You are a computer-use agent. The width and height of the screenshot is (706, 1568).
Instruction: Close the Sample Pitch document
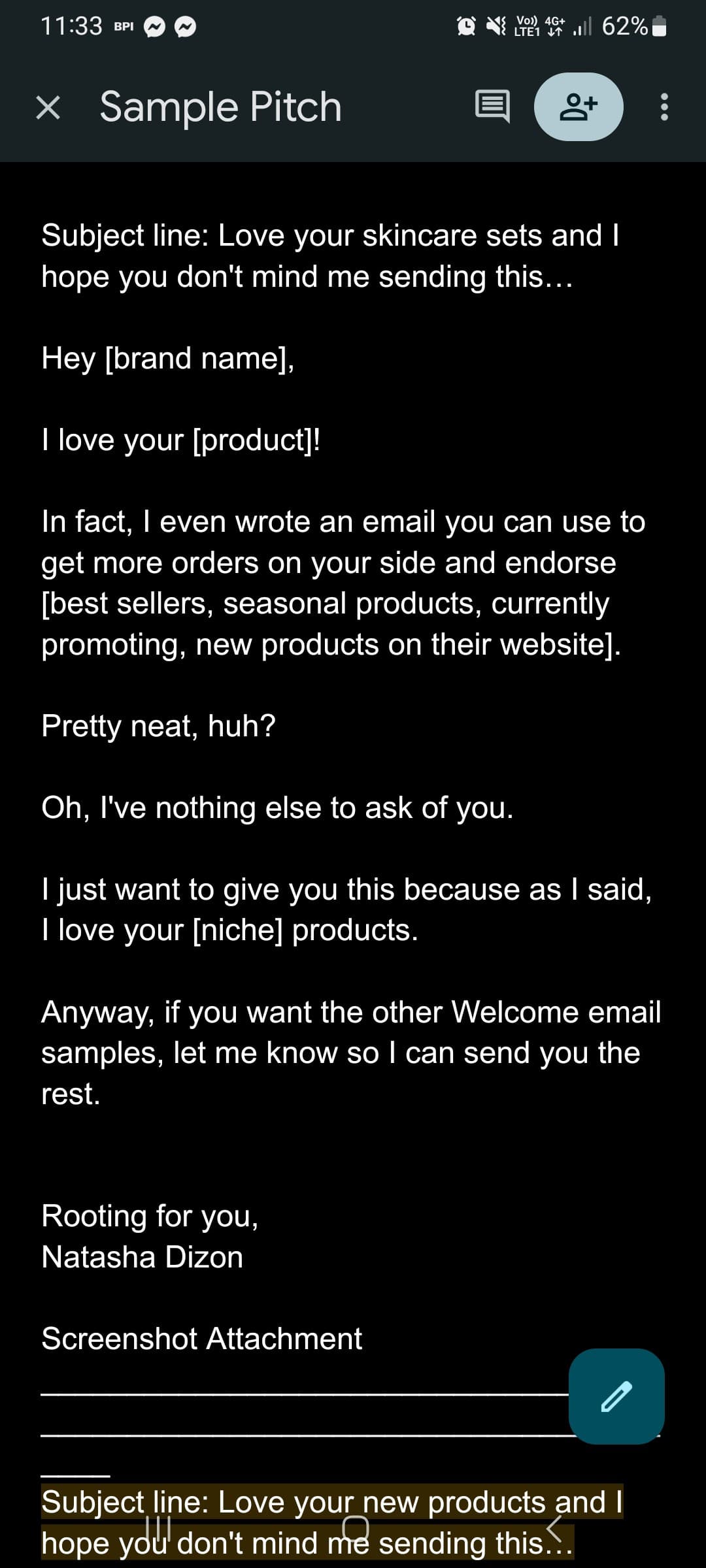pyautogui.click(x=48, y=107)
